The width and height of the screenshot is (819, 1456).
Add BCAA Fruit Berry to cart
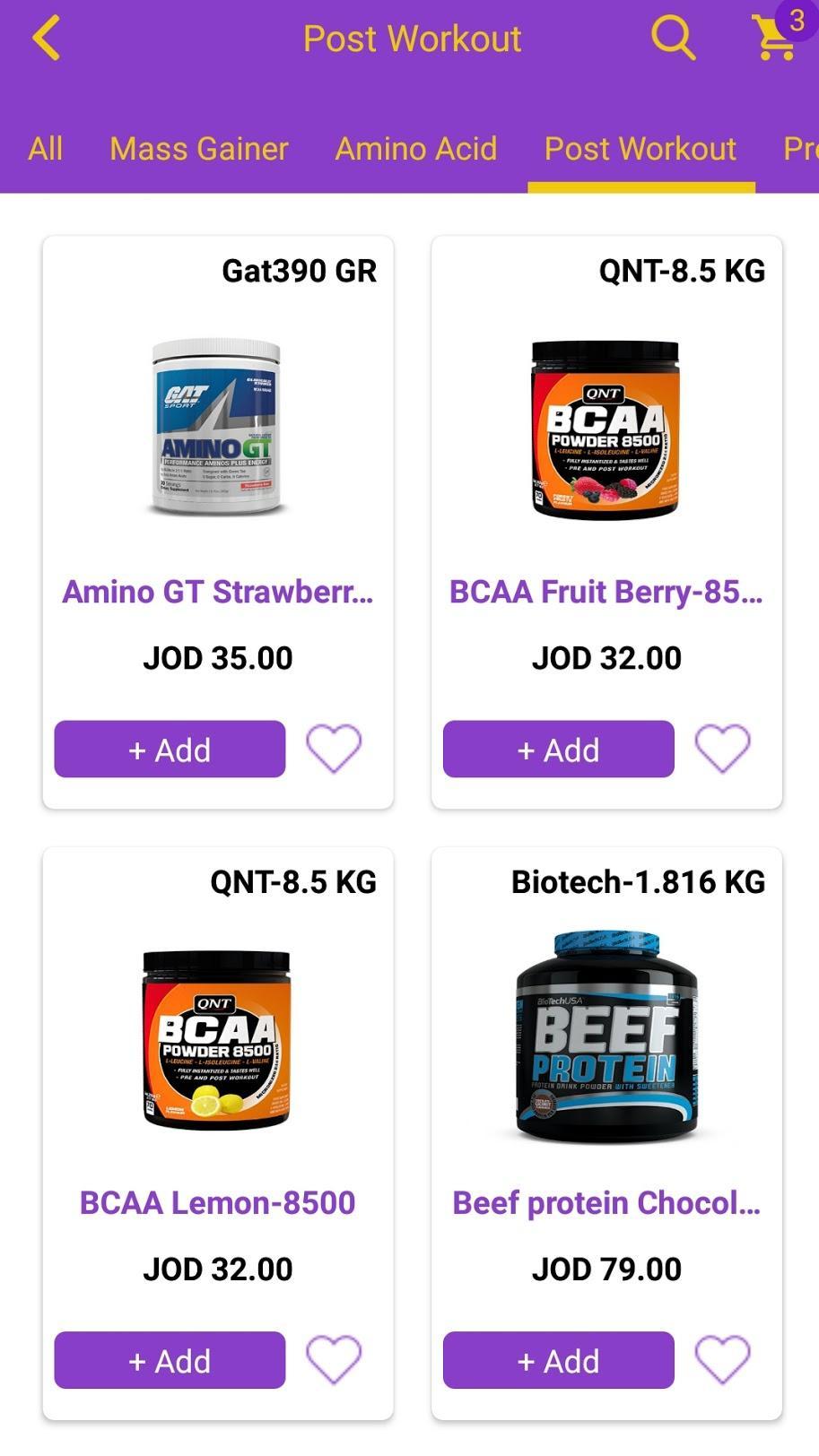coord(558,749)
